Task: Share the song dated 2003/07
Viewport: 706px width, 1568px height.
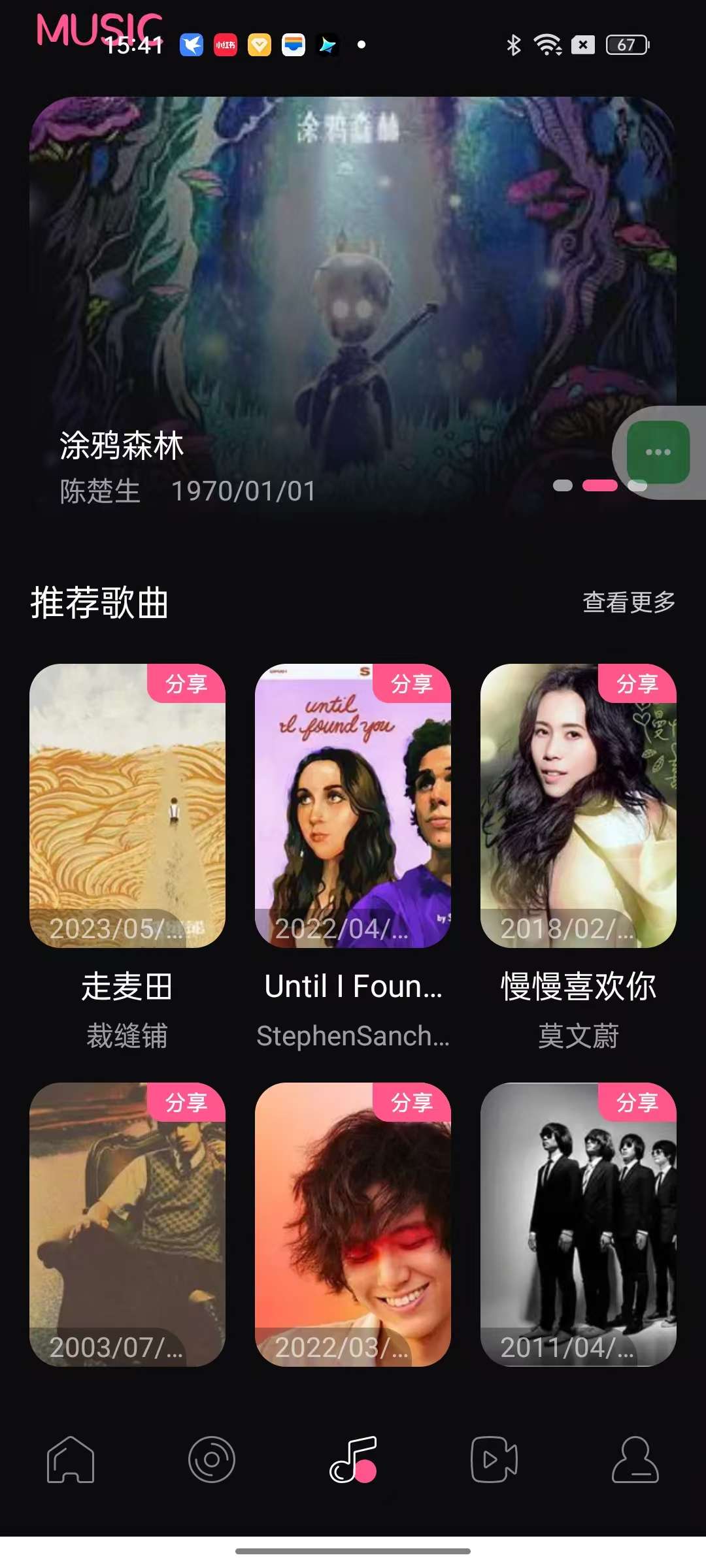Action: 186,1102
